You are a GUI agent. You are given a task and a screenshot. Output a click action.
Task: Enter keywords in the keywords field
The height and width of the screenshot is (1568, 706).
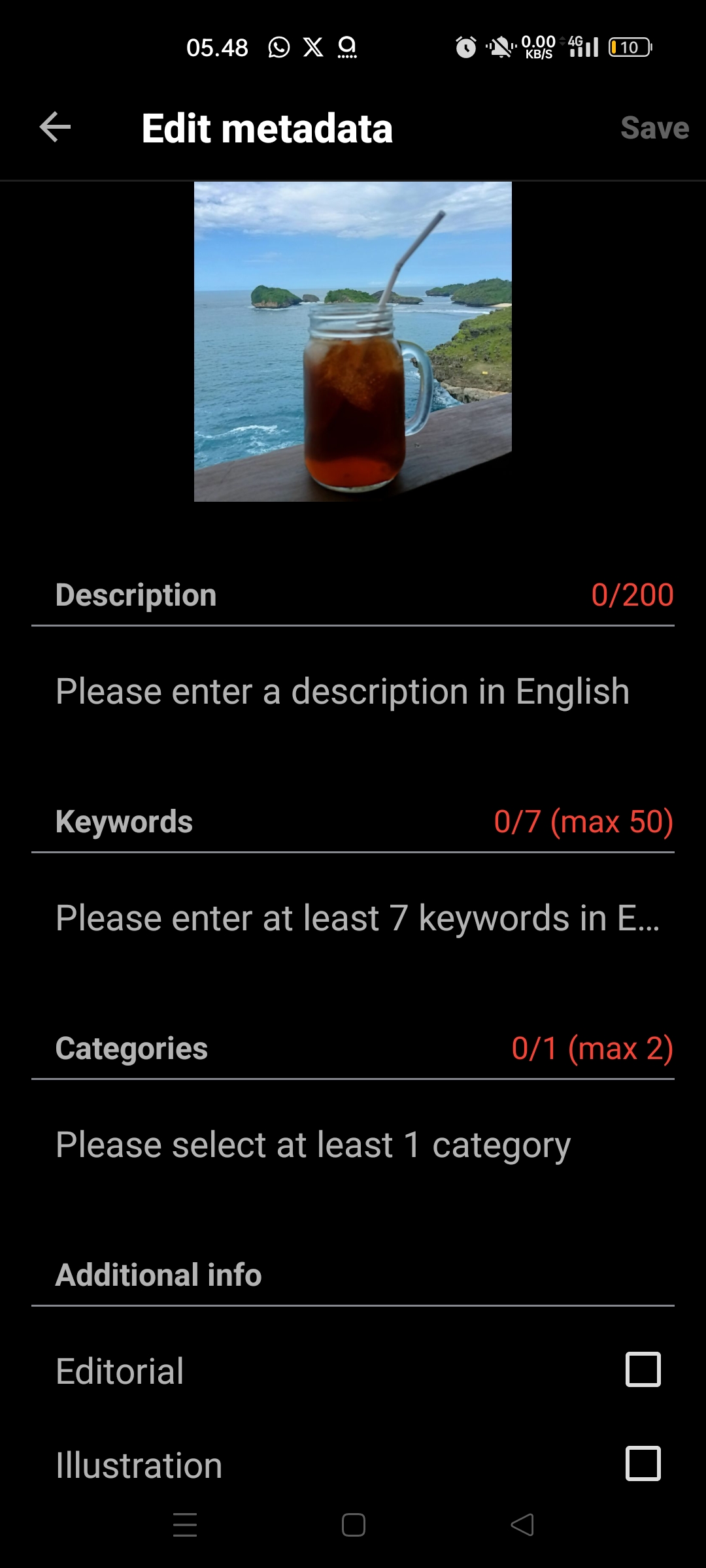(x=357, y=918)
